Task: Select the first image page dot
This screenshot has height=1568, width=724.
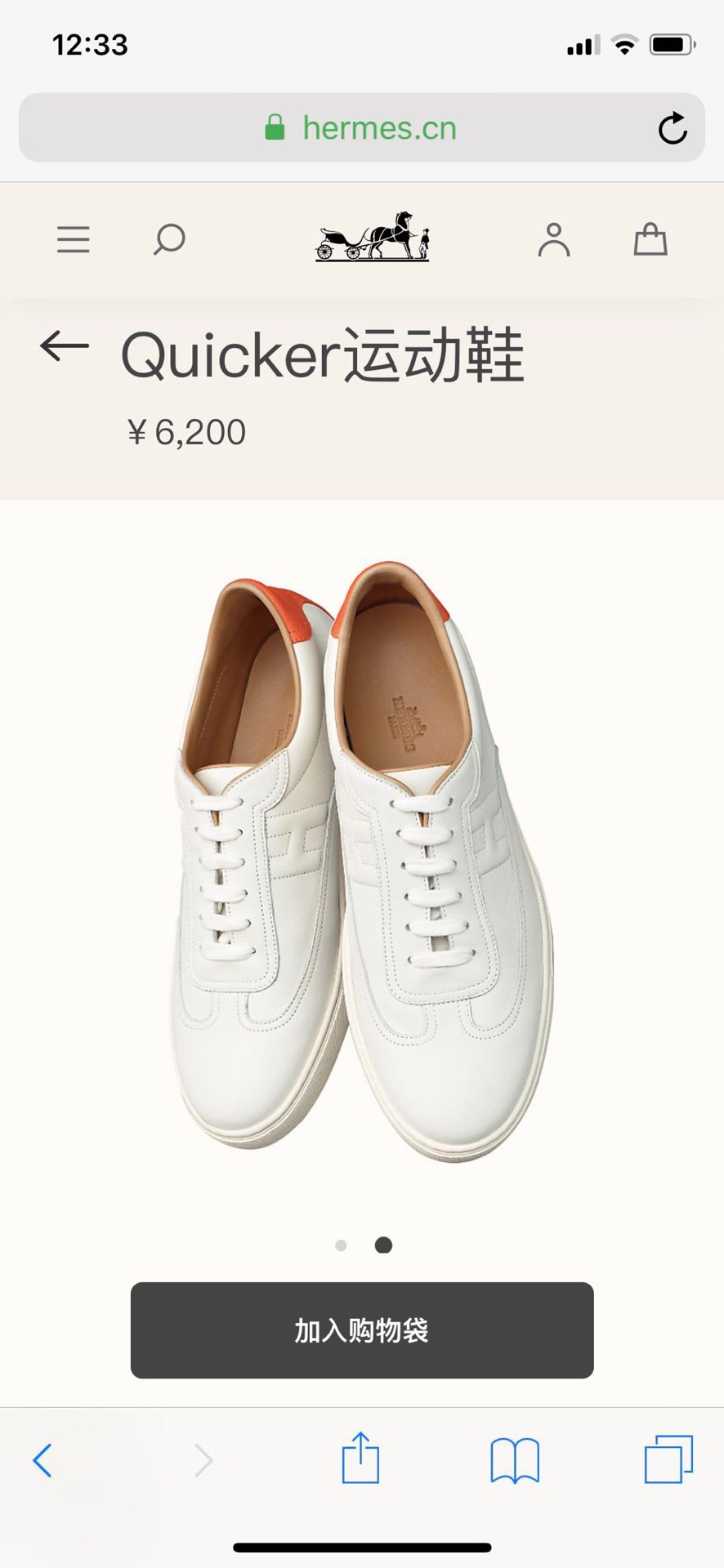Action: pyautogui.click(x=341, y=1245)
